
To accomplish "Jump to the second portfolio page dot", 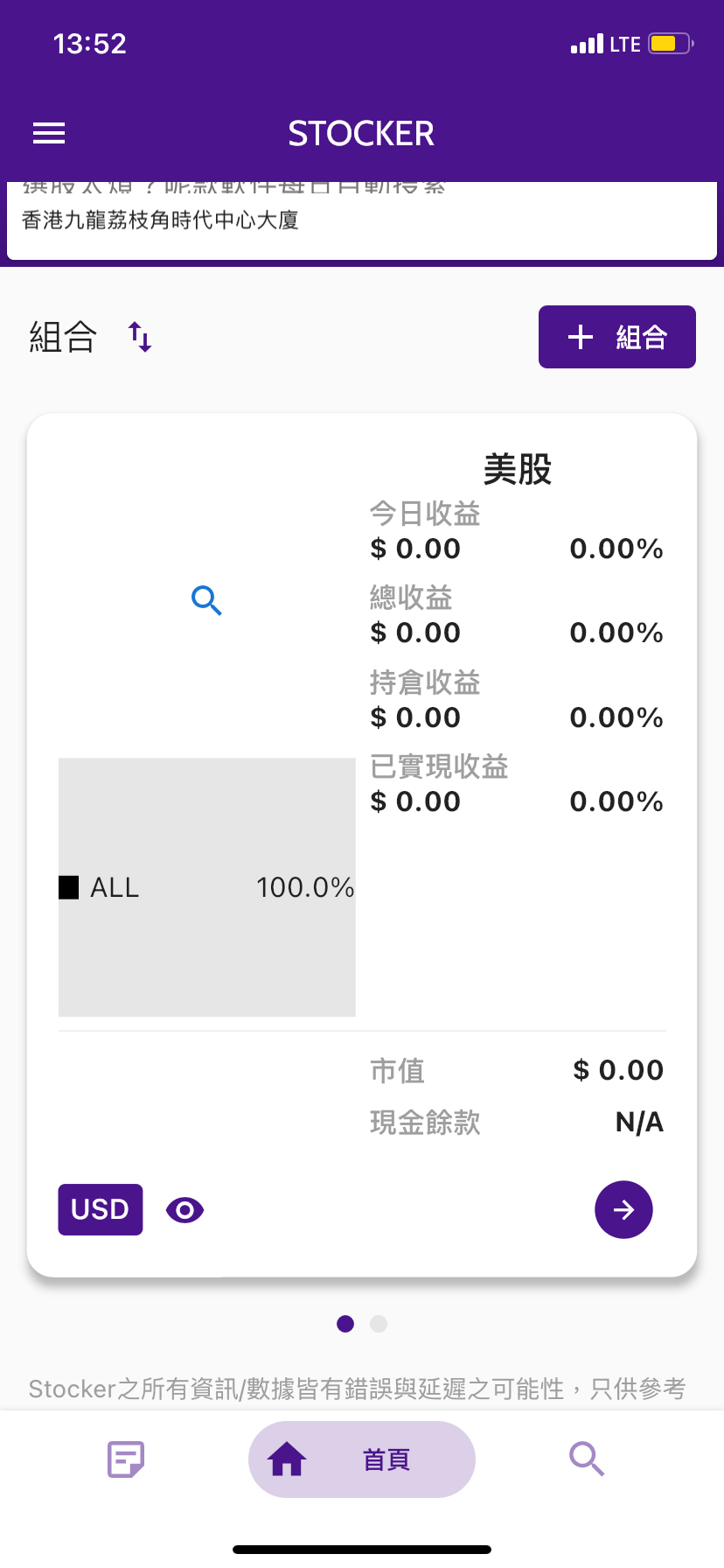I will tap(379, 1324).
